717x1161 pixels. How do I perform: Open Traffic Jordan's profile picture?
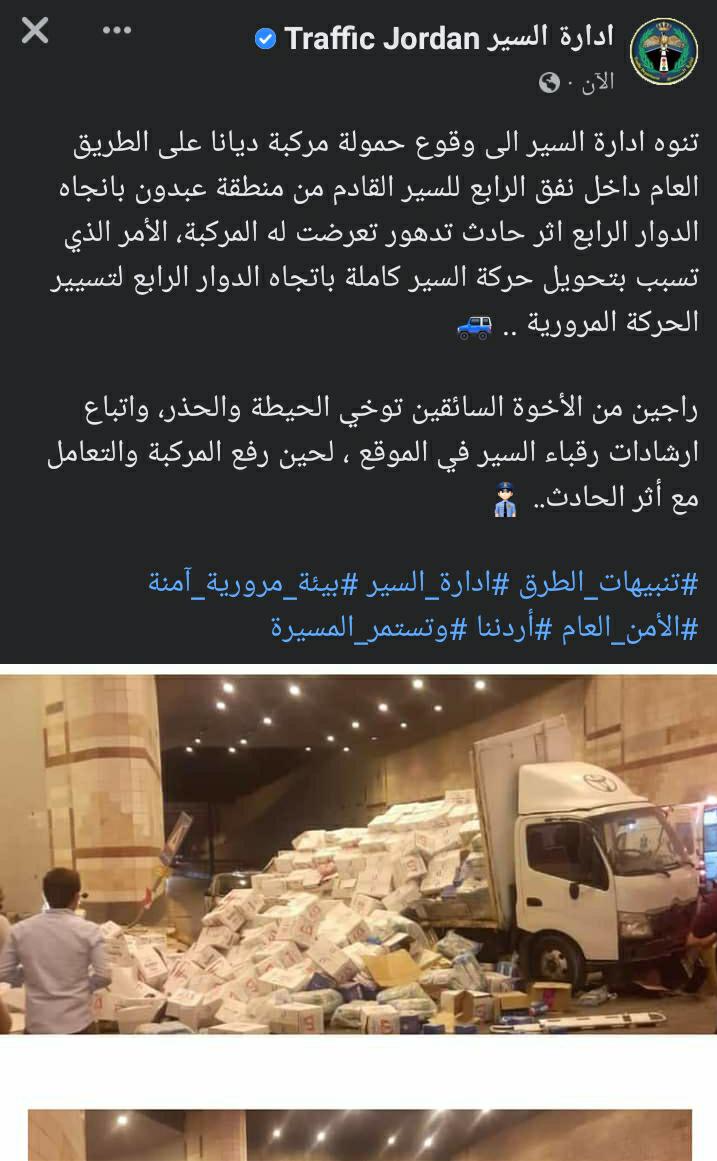point(664,51)
